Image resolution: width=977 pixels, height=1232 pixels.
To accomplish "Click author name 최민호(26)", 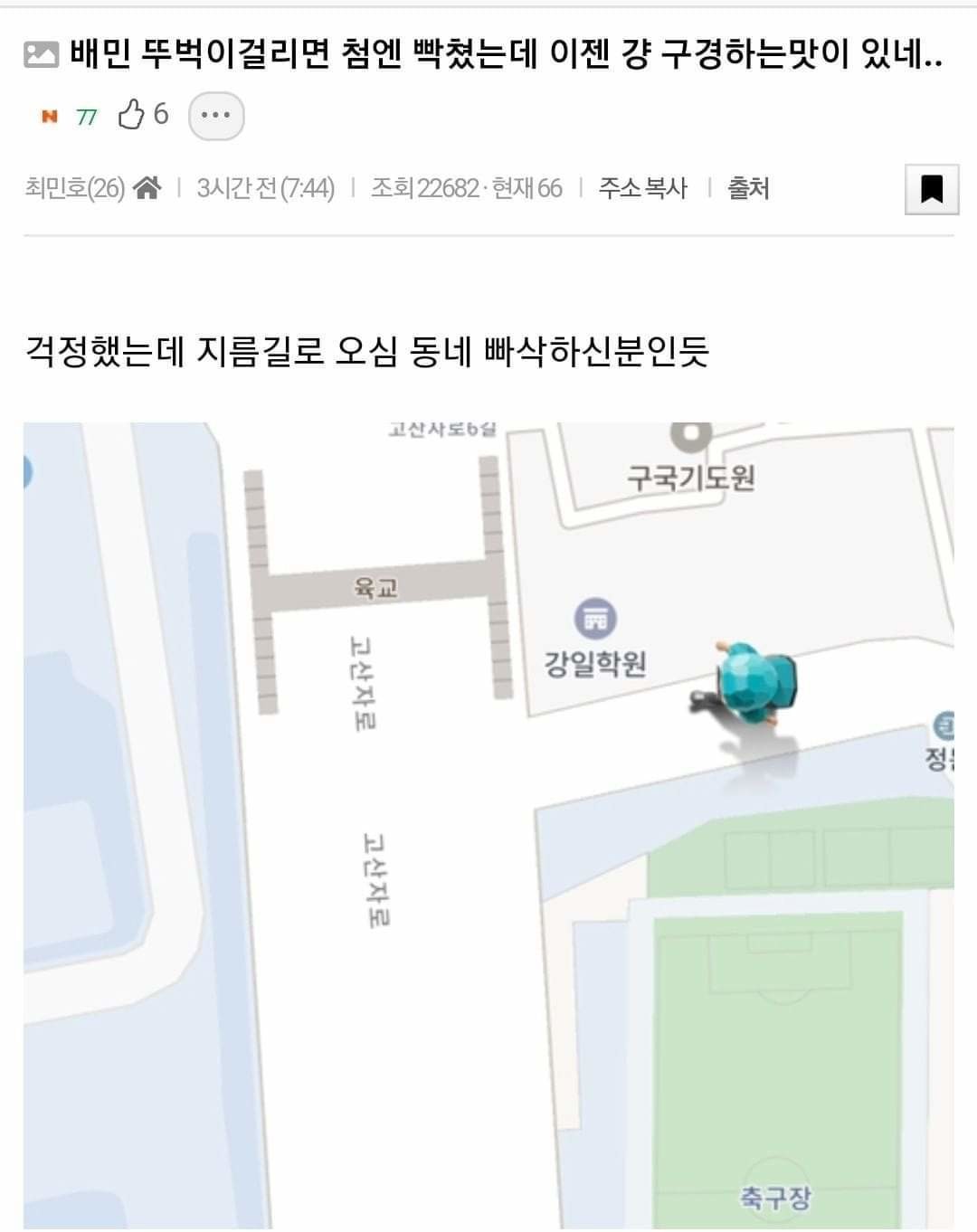I will point(73,187).
